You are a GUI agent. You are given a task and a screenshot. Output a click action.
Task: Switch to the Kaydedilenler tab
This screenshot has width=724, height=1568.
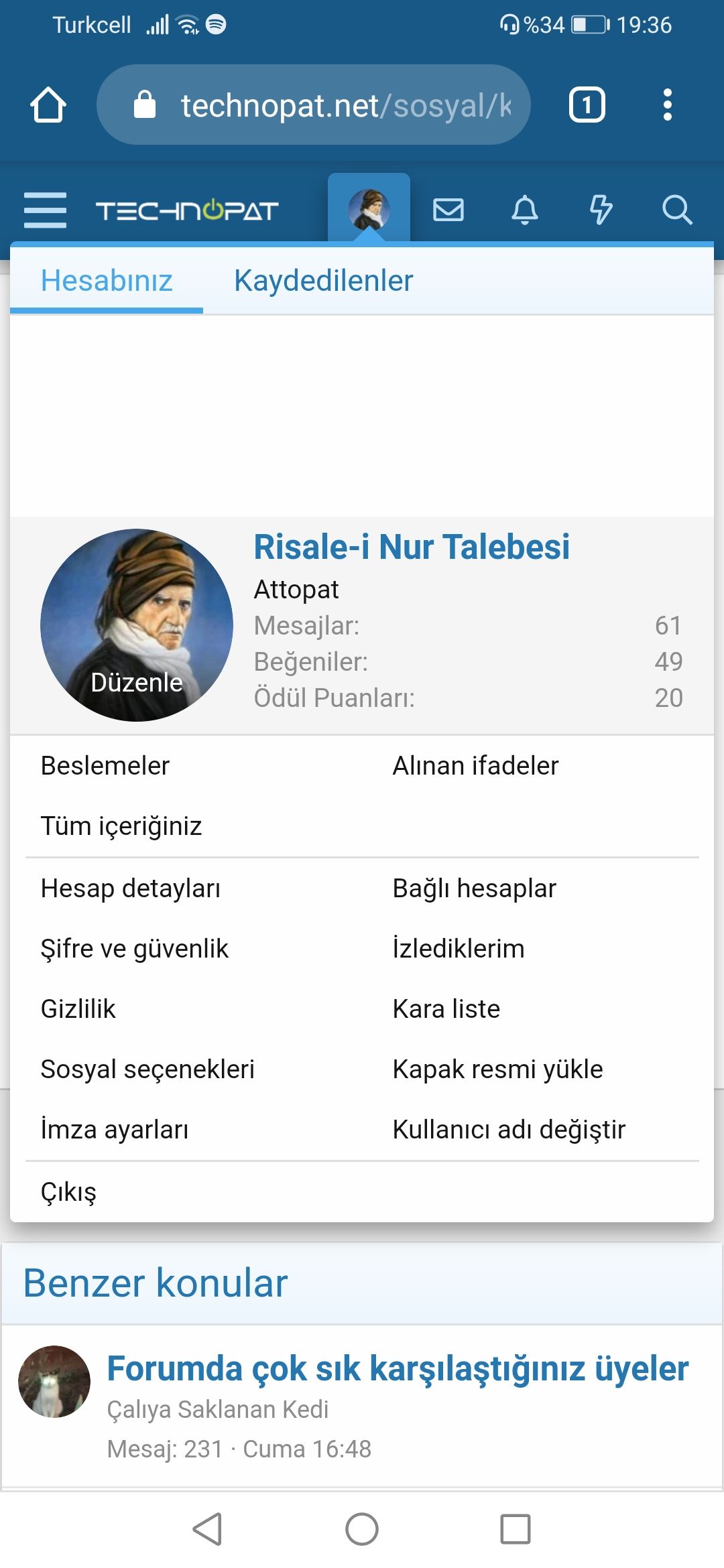(323, 281)
